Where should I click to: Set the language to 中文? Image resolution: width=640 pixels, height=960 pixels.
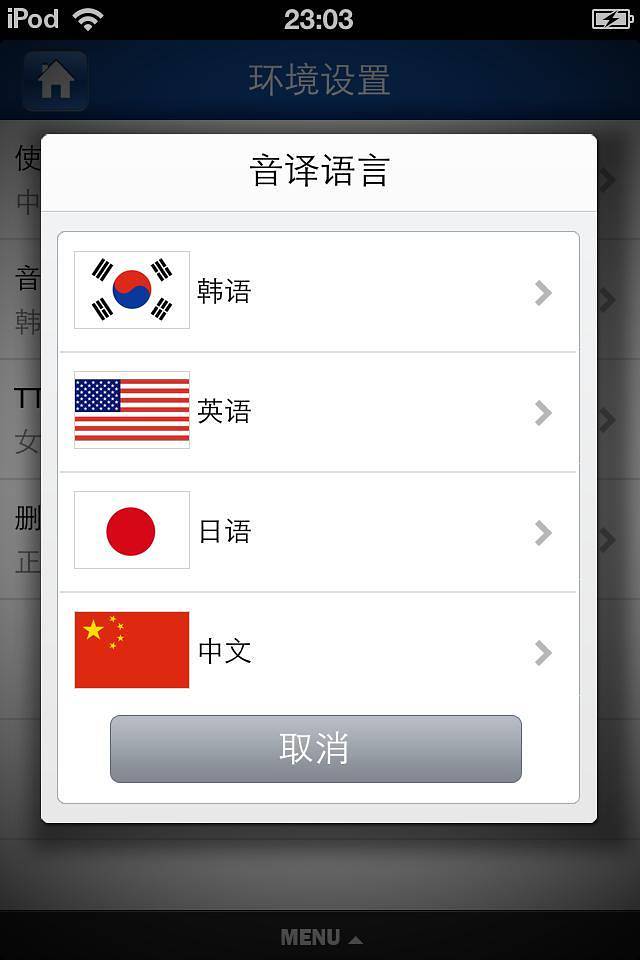pyautogui.click(x=318, y=652)
